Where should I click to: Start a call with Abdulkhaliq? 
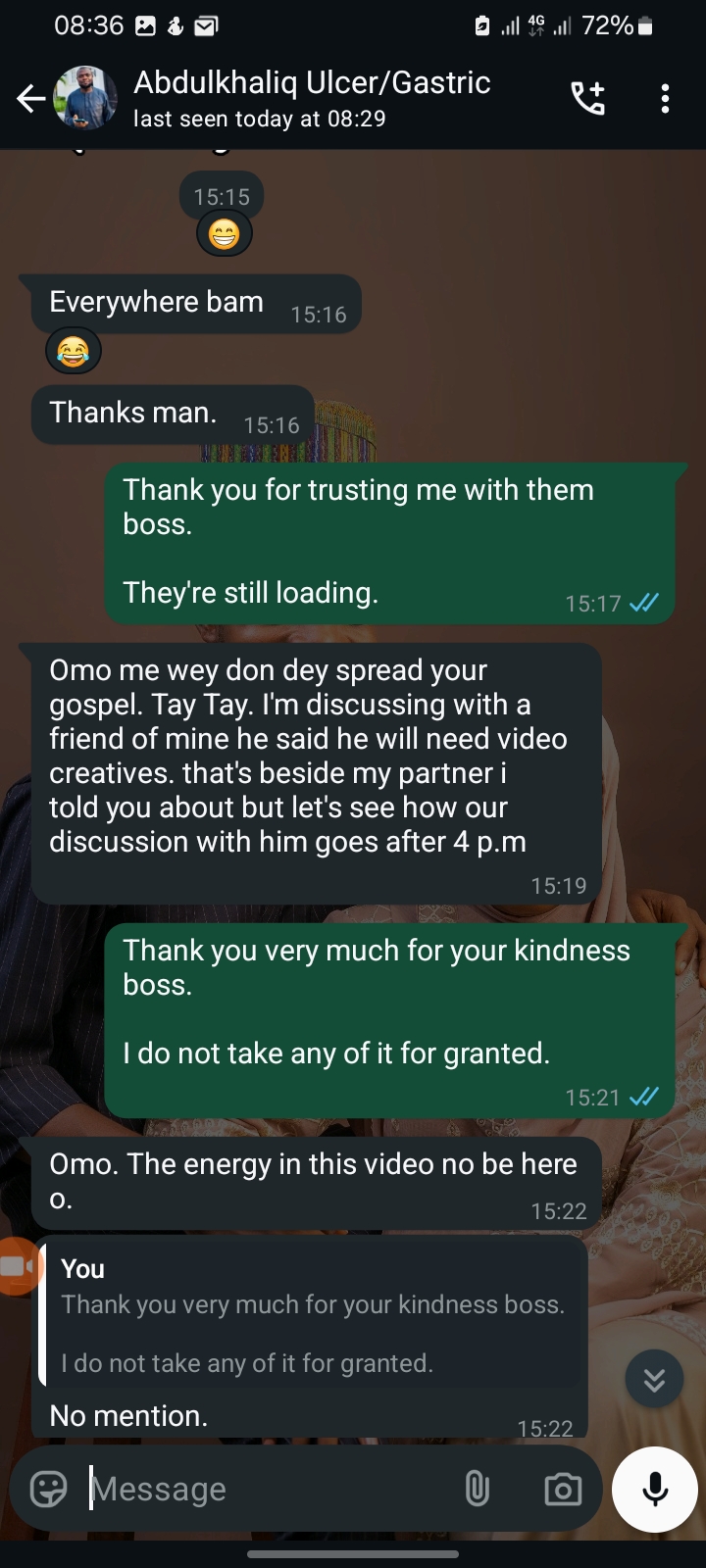[588, 98]
